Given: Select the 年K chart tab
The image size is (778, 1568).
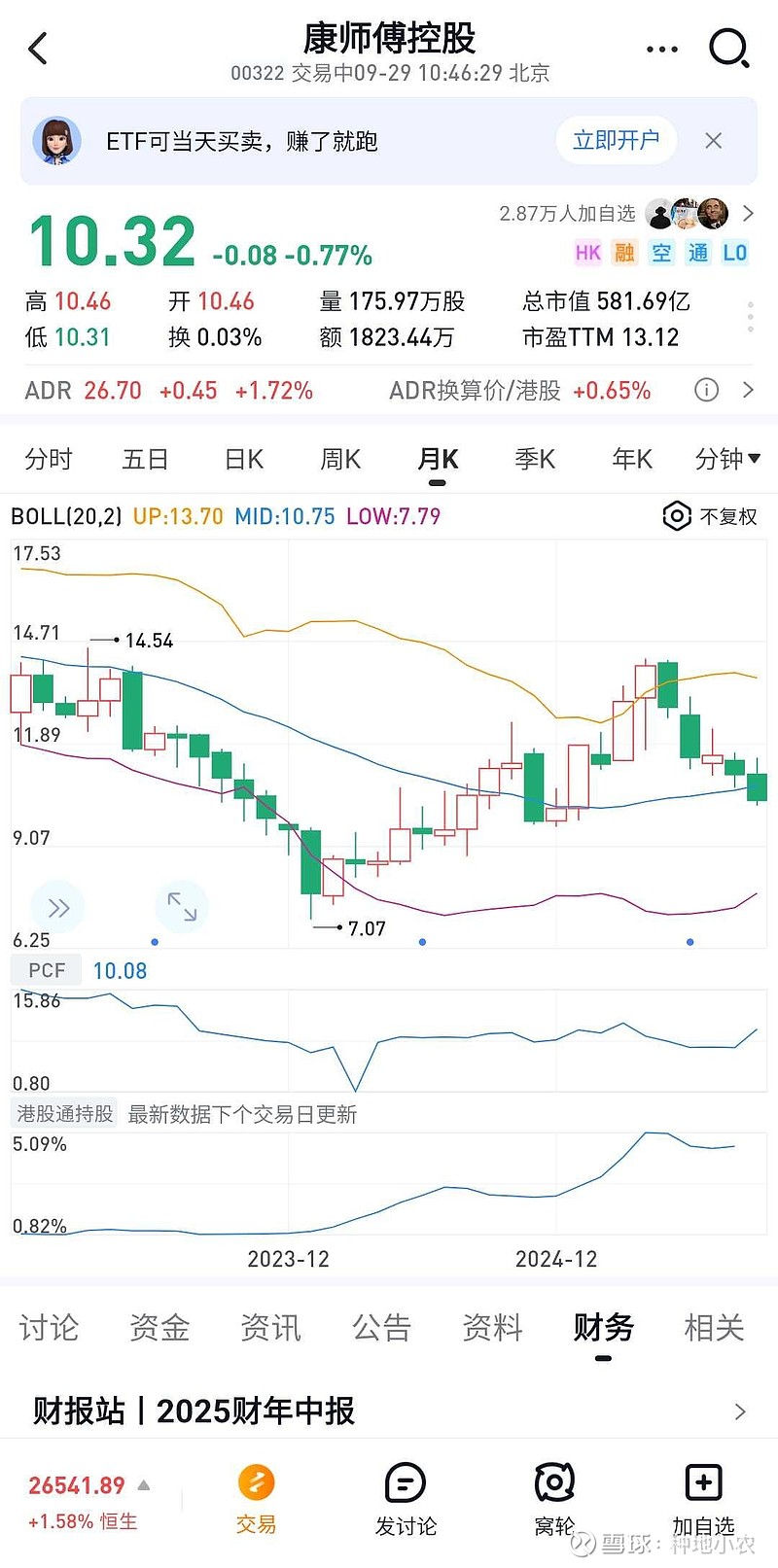Looking at the screenshot, I should point(632,459).
